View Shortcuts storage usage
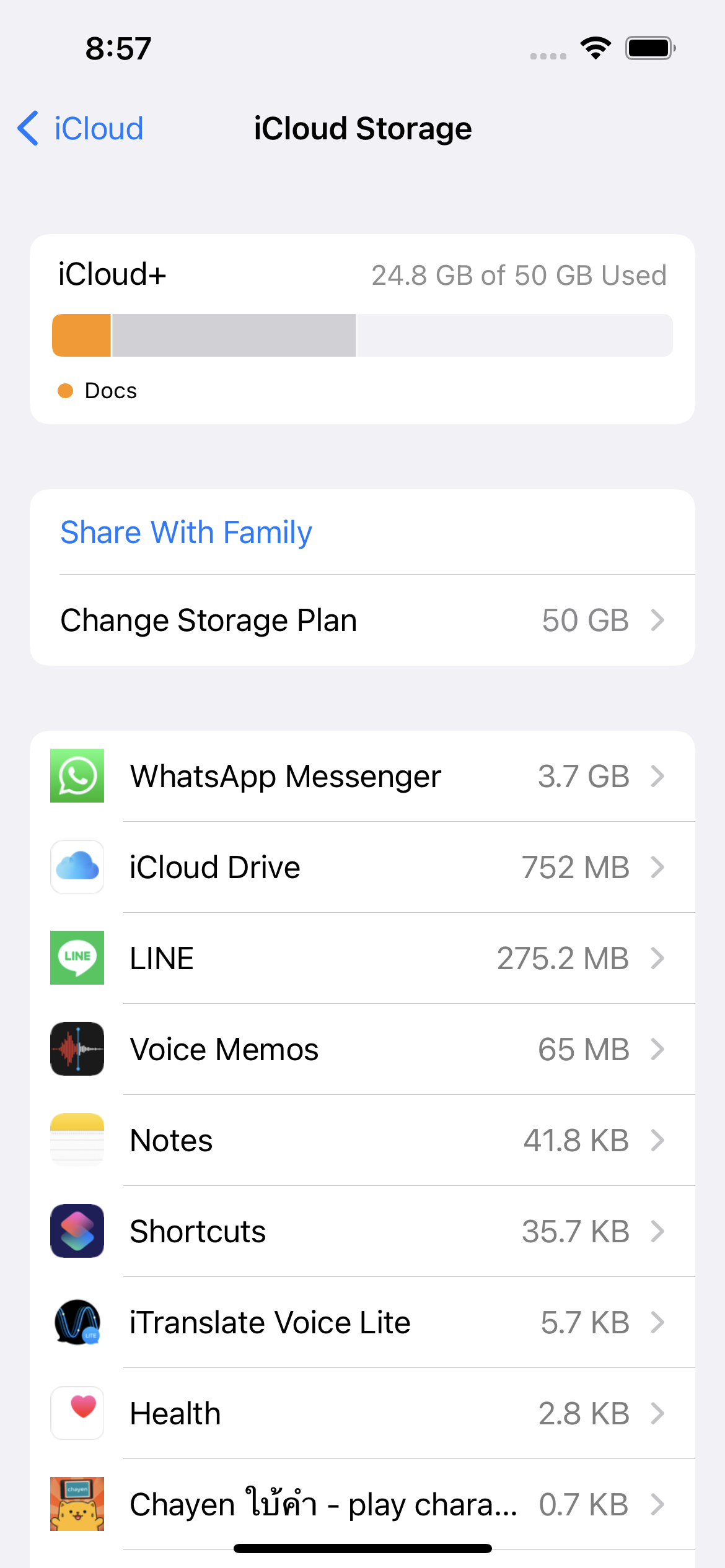725x1568 pixels. click(x=362, y=1231)
